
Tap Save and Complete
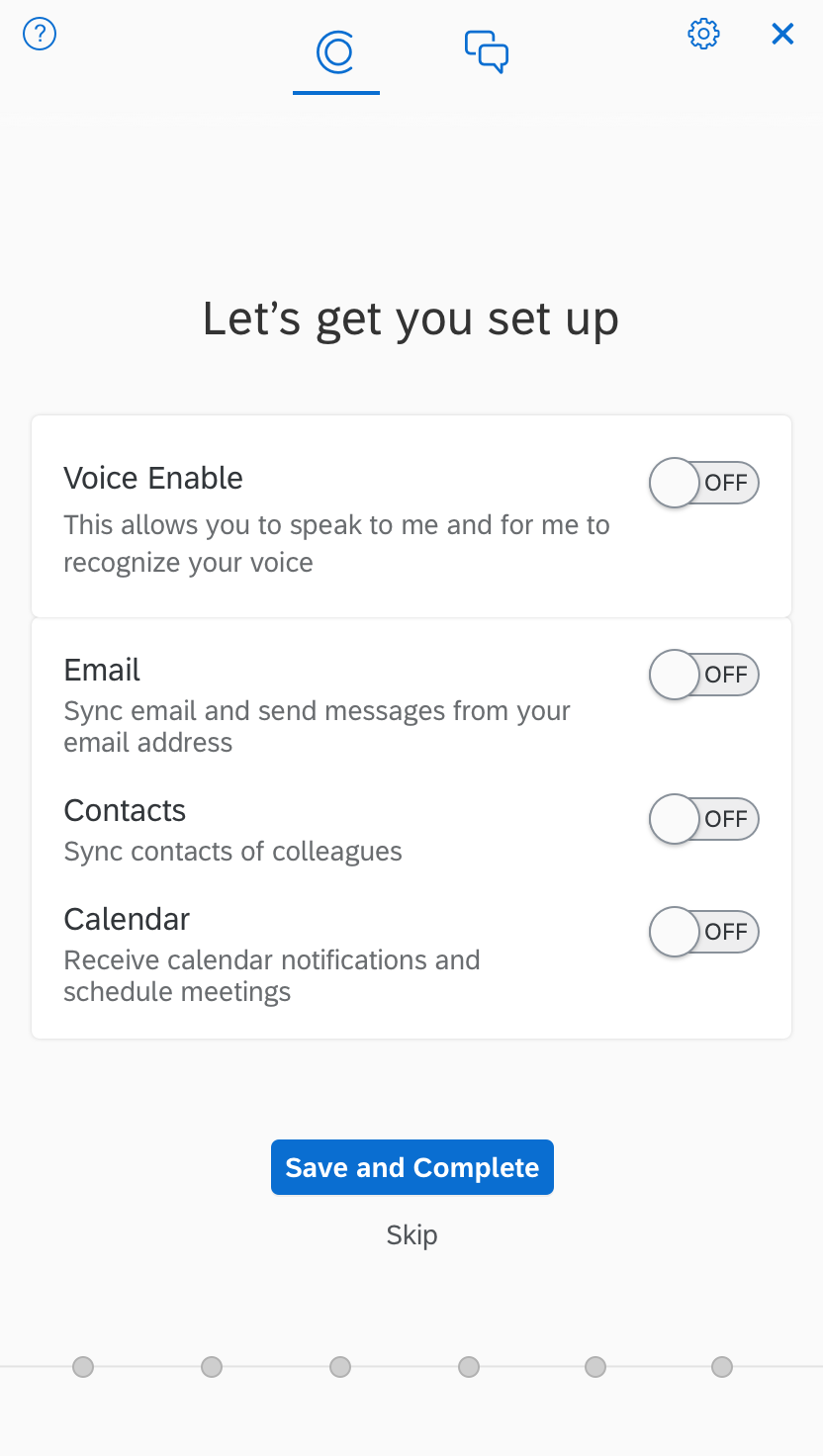pos(412,1167)
